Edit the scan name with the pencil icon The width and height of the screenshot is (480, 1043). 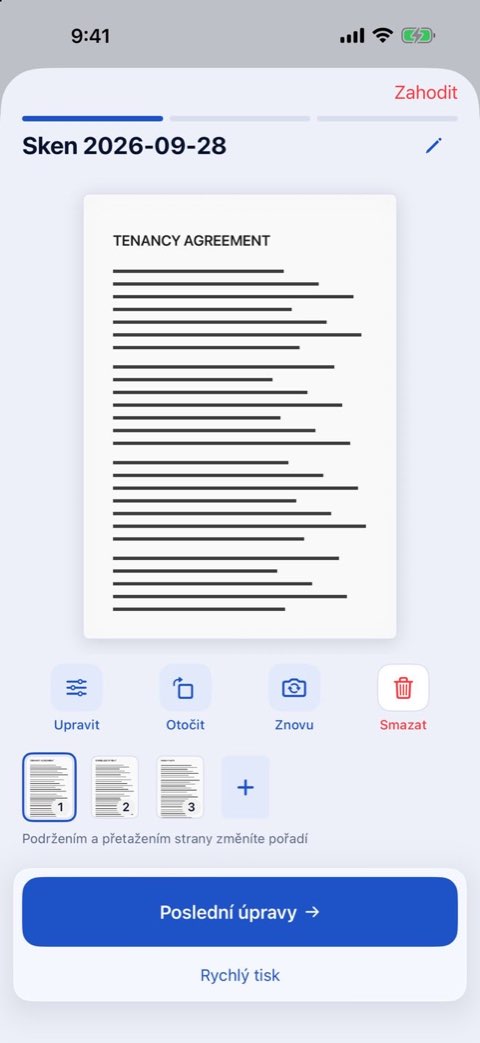point(433,146)
